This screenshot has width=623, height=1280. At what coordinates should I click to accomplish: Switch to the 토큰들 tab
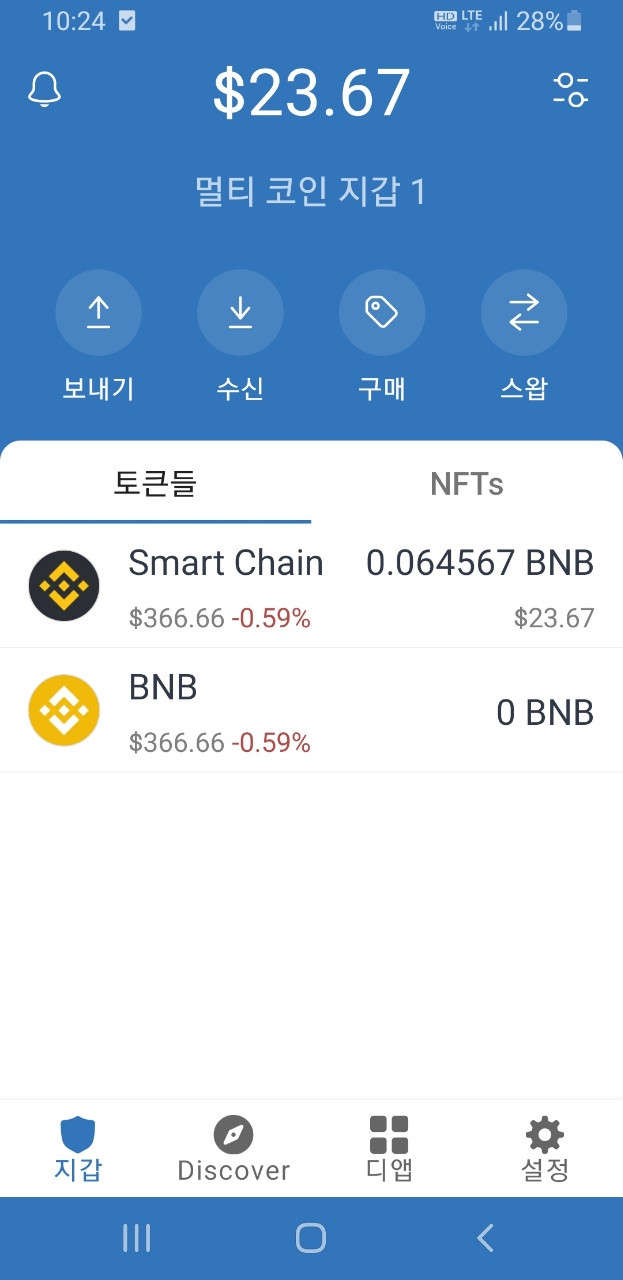click(156, 484)
